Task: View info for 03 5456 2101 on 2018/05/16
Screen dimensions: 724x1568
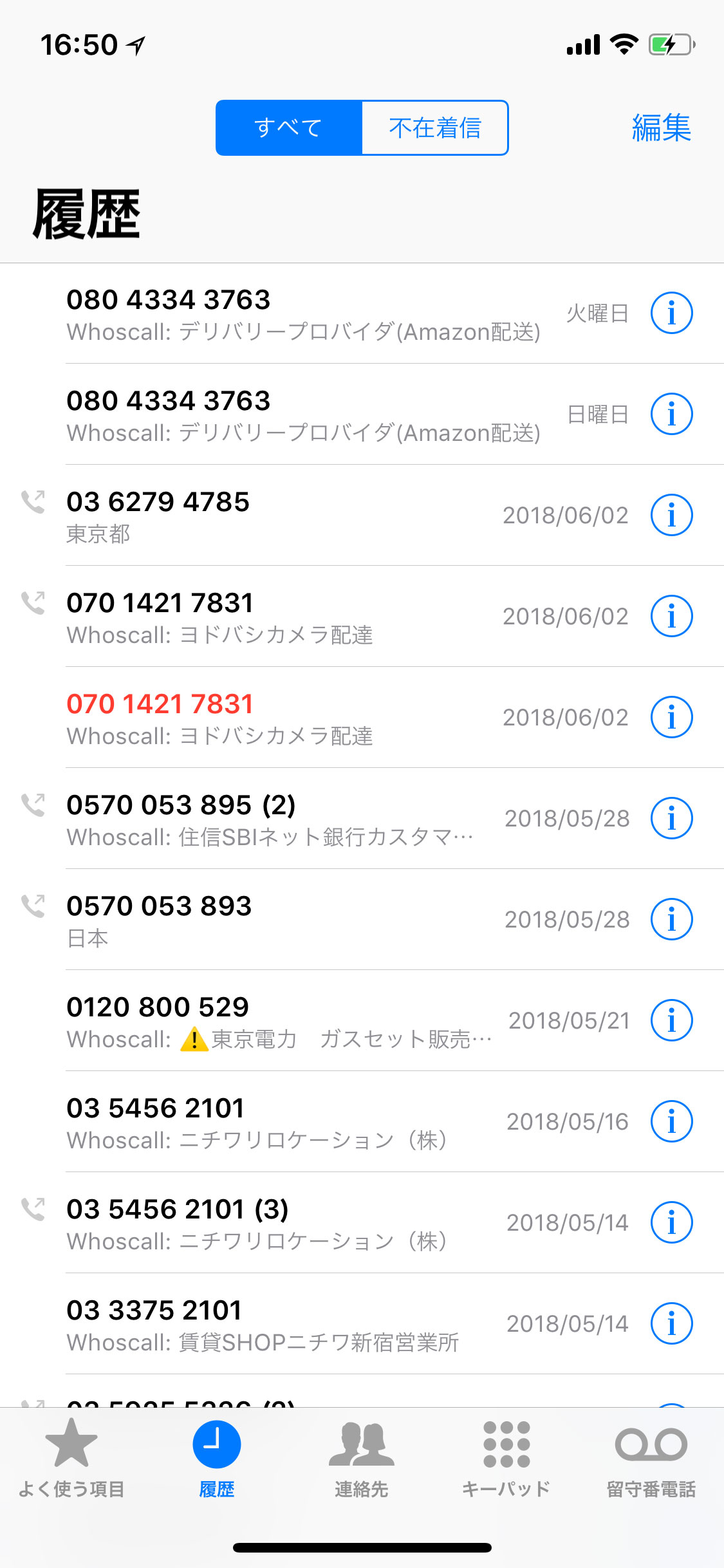Action: tap(671, 1122)
